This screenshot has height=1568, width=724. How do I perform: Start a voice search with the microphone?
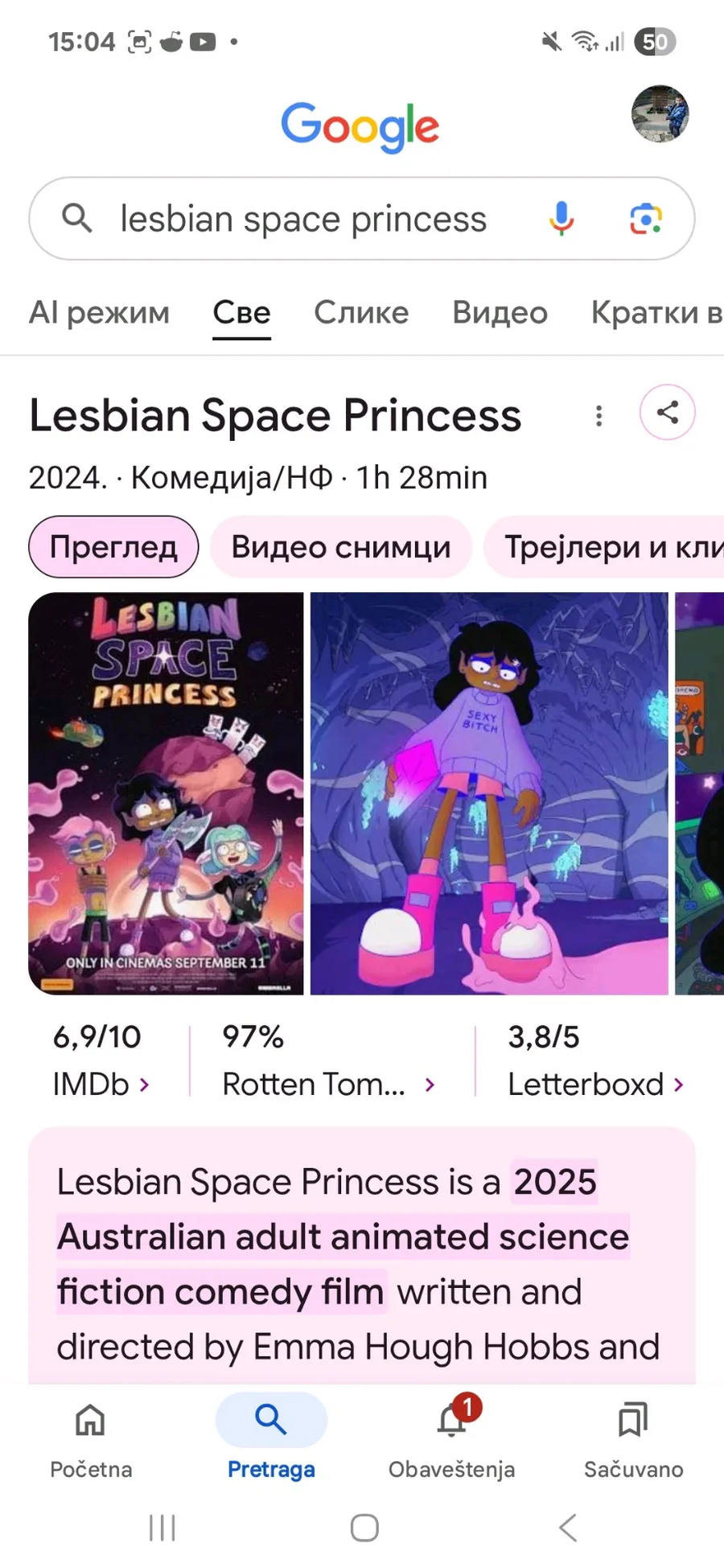coord(562,219)
